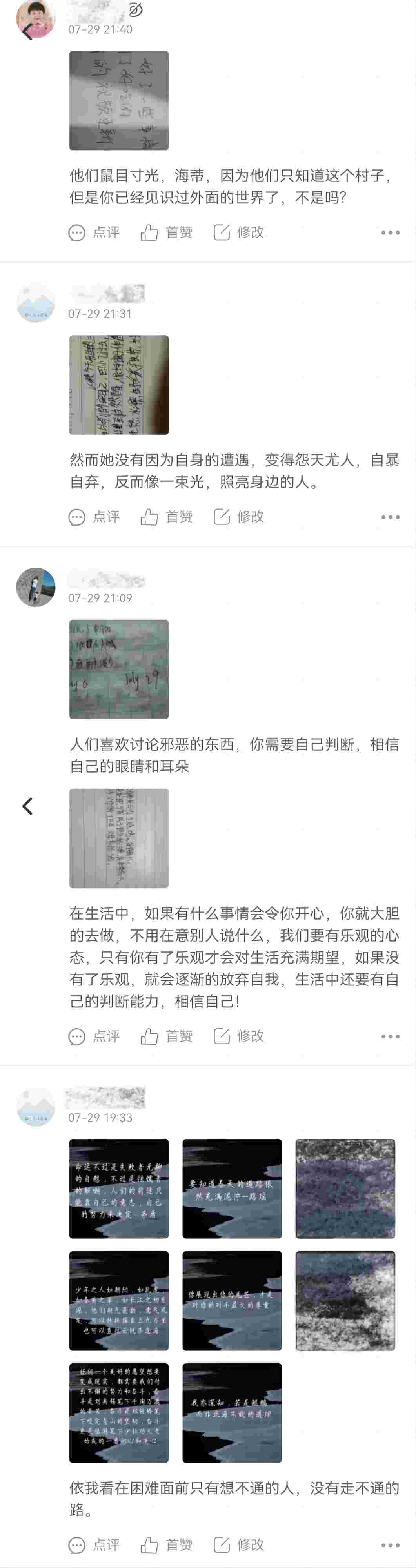The width and height of the screenshot is (416, 1568).
Task: Tap 修改 on the 21:40 post
Action: [239, 232]
